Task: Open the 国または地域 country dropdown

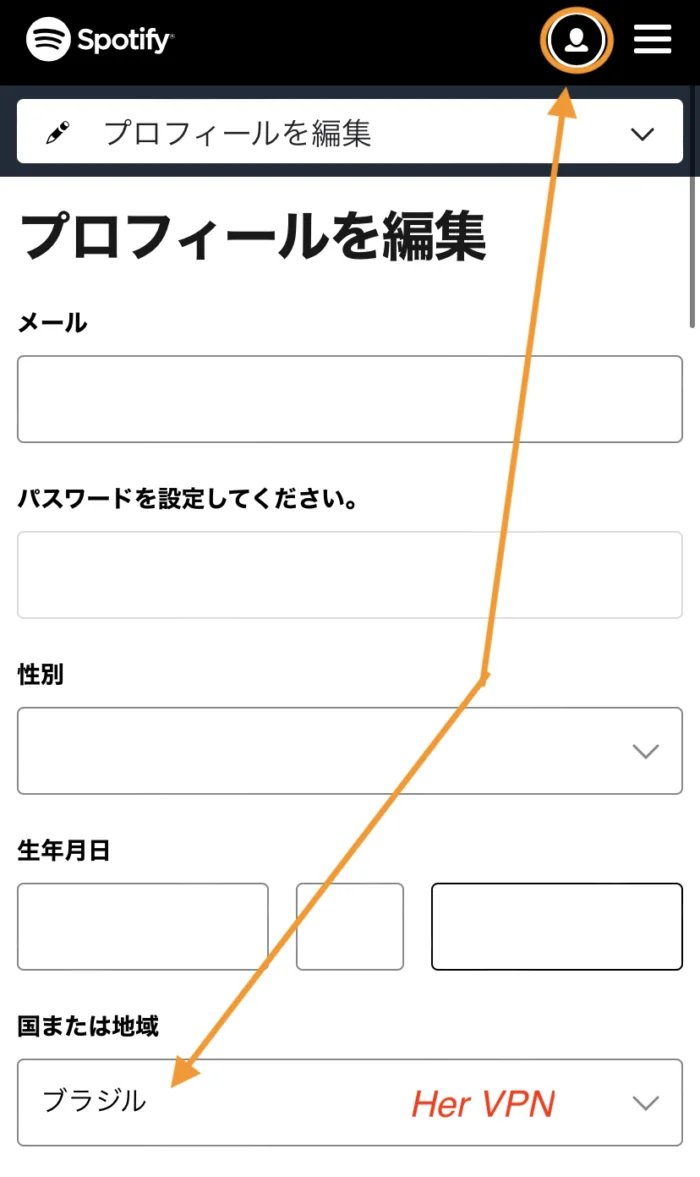Action: (350, 1102)
